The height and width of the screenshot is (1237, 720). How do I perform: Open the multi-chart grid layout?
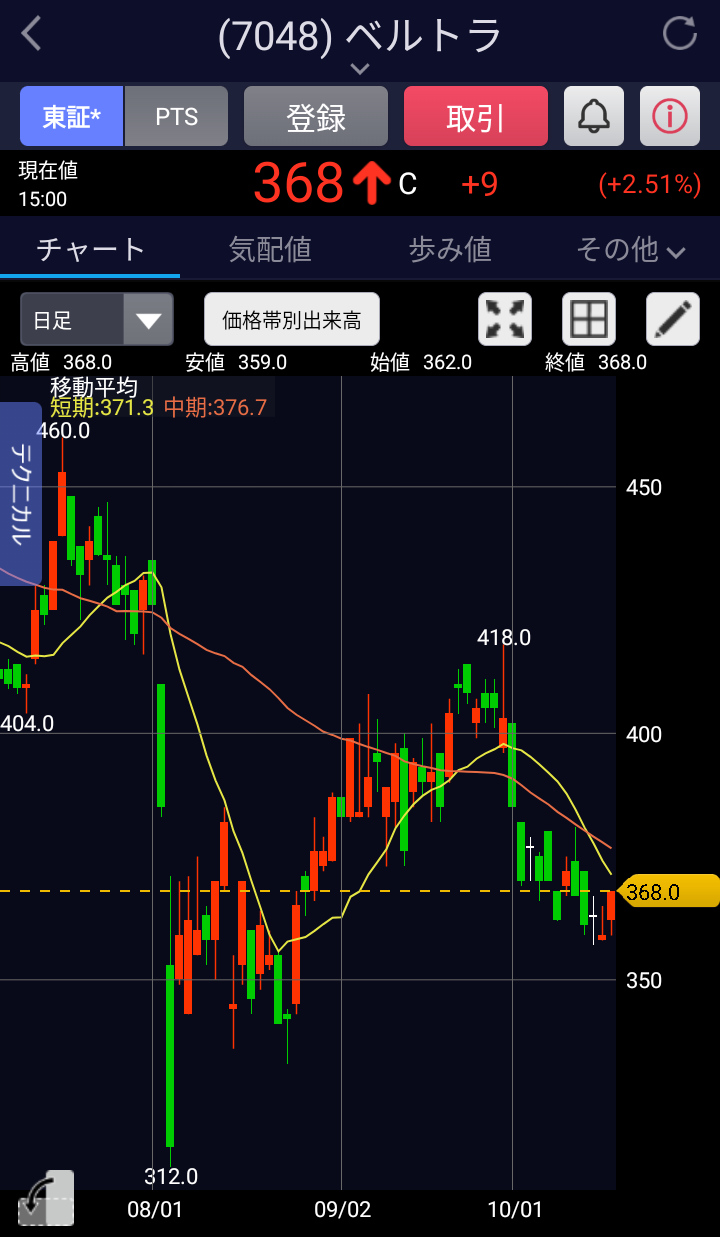coord(589,319)
